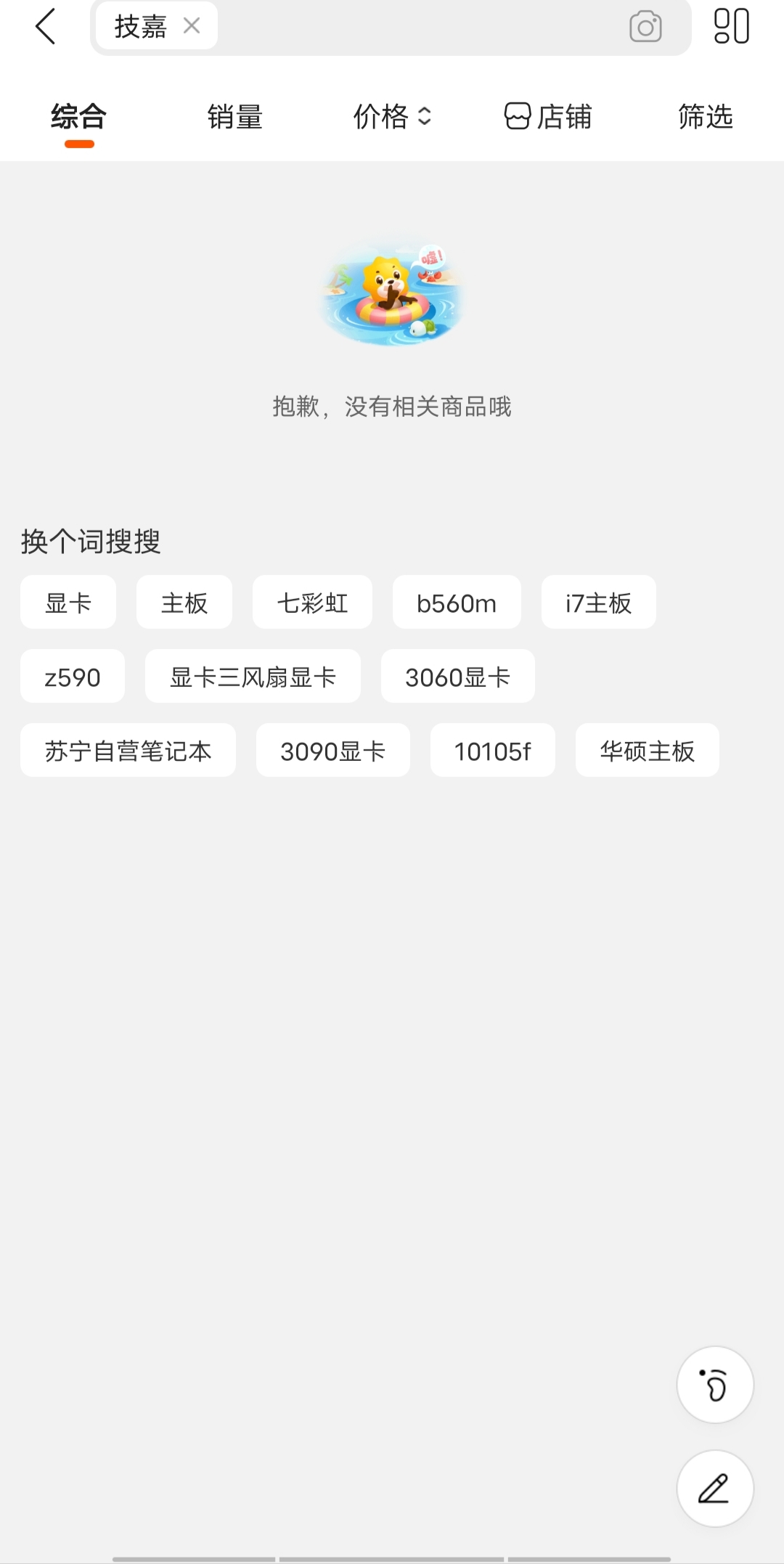The image size is (784, 1564).
Task: Open the pencil feedback button
Action: tap(715, 1489)
